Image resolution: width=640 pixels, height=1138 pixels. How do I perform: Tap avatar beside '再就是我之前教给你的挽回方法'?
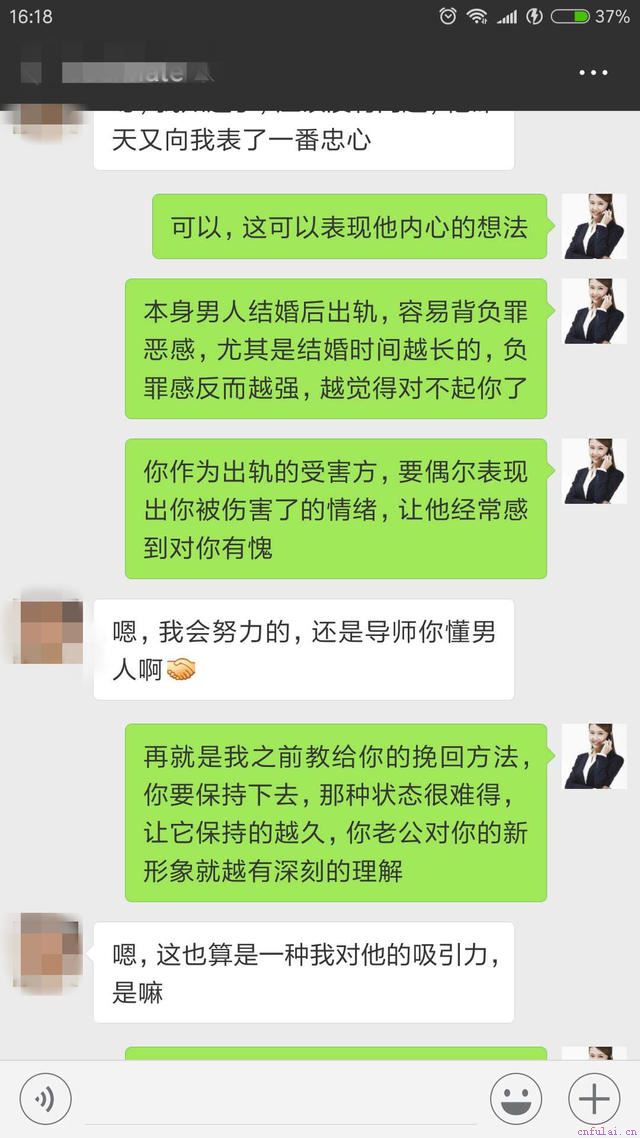pyautogui.click(x=595, y=756)
